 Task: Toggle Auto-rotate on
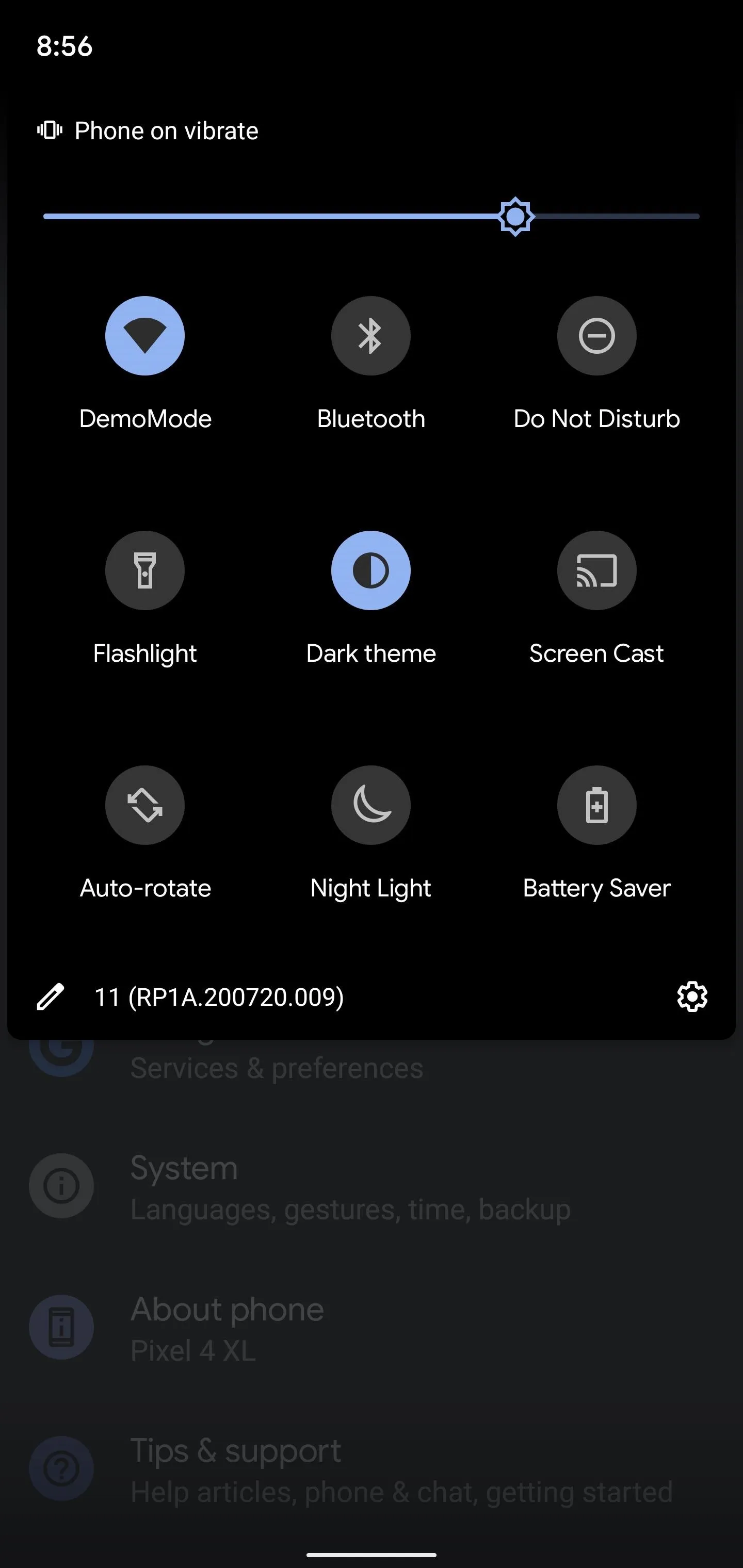(x=145, y=805)
